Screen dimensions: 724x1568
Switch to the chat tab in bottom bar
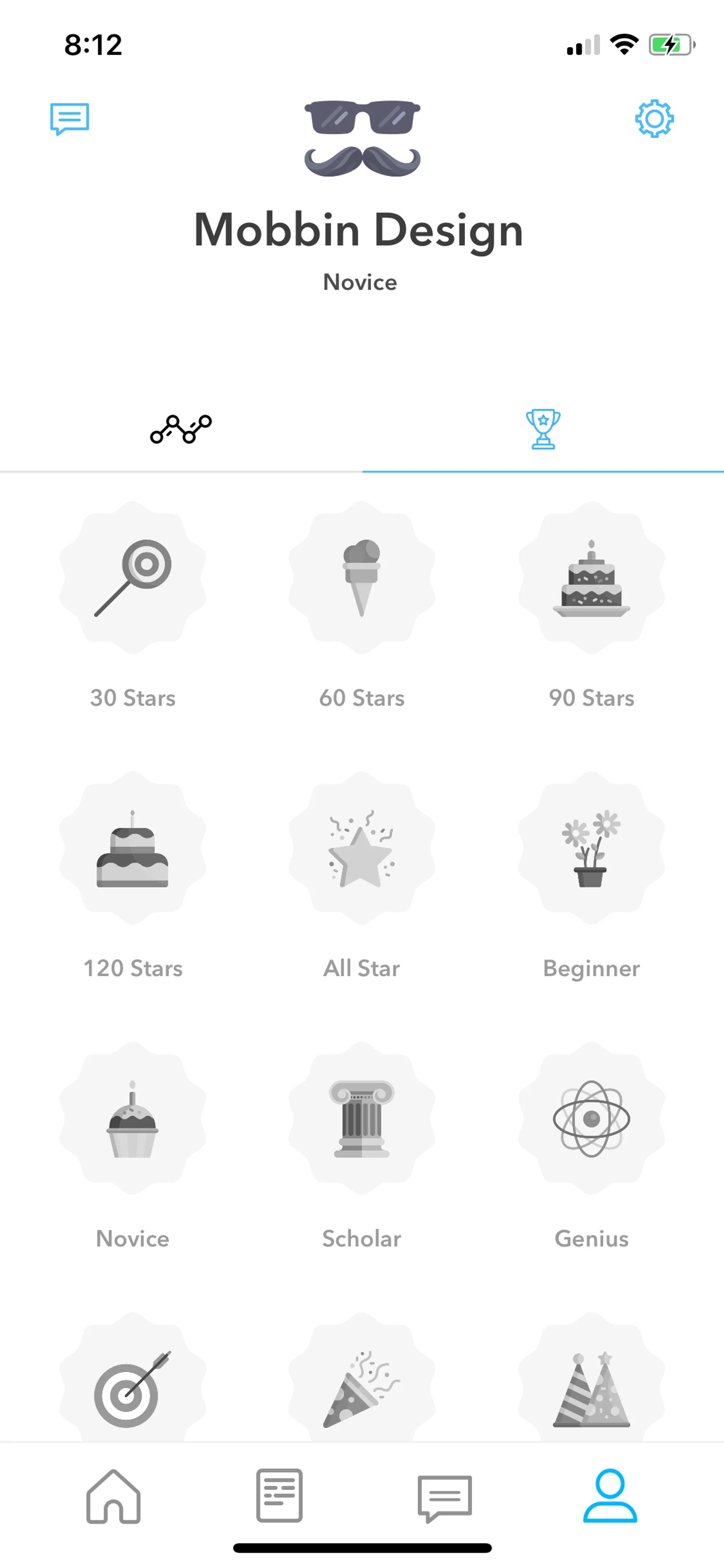pyautogui.click(x=445, y=1497)
